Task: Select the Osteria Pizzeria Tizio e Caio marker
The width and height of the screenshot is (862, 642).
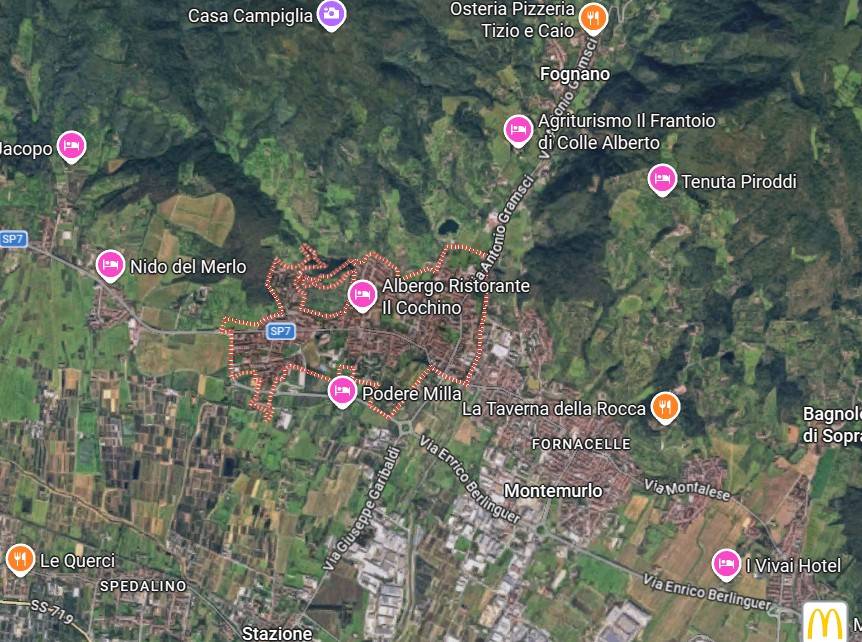Action: (x=593, y=17)
